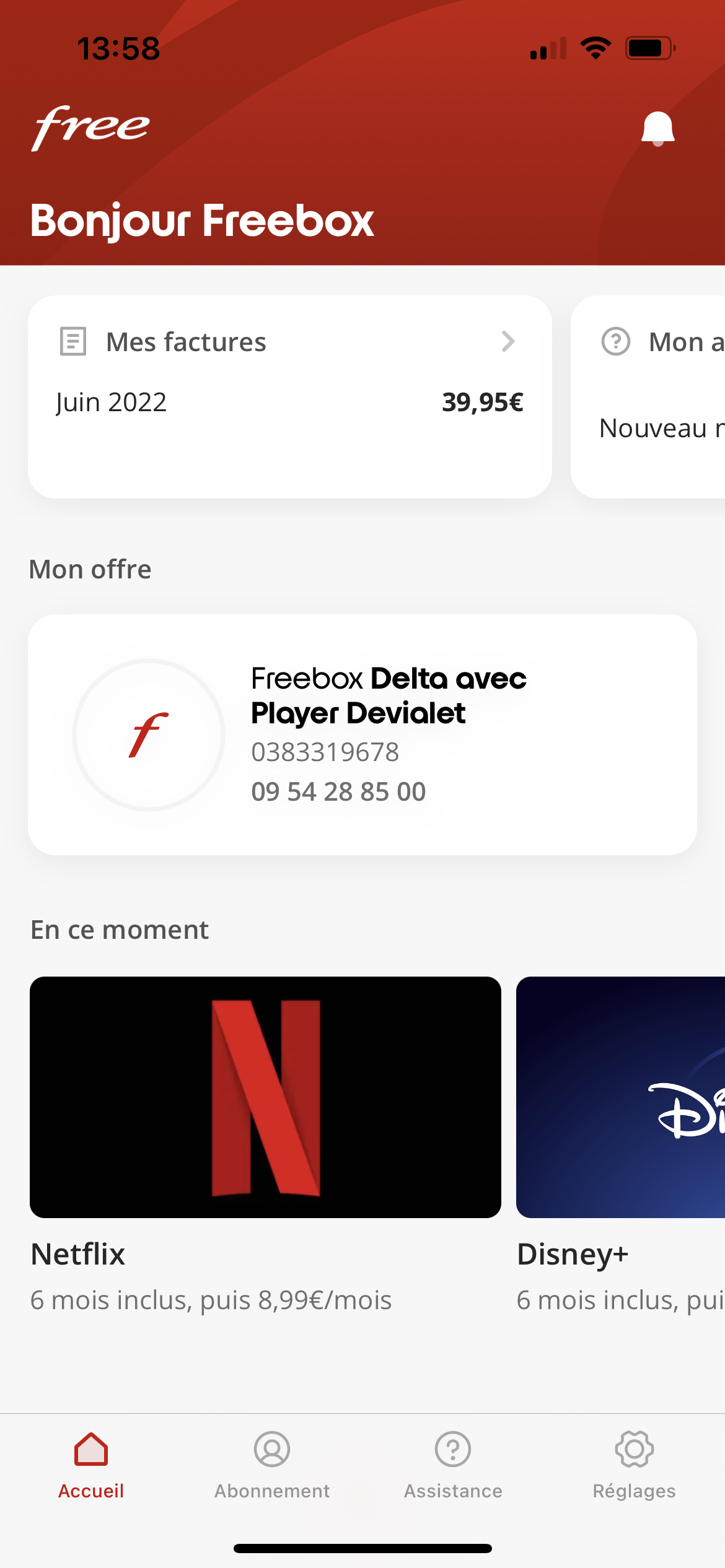Open the Netflix promotion tile
The height and width of the screenshot is (1568, 725).
pyautogui.click(x=265, y=1097)
